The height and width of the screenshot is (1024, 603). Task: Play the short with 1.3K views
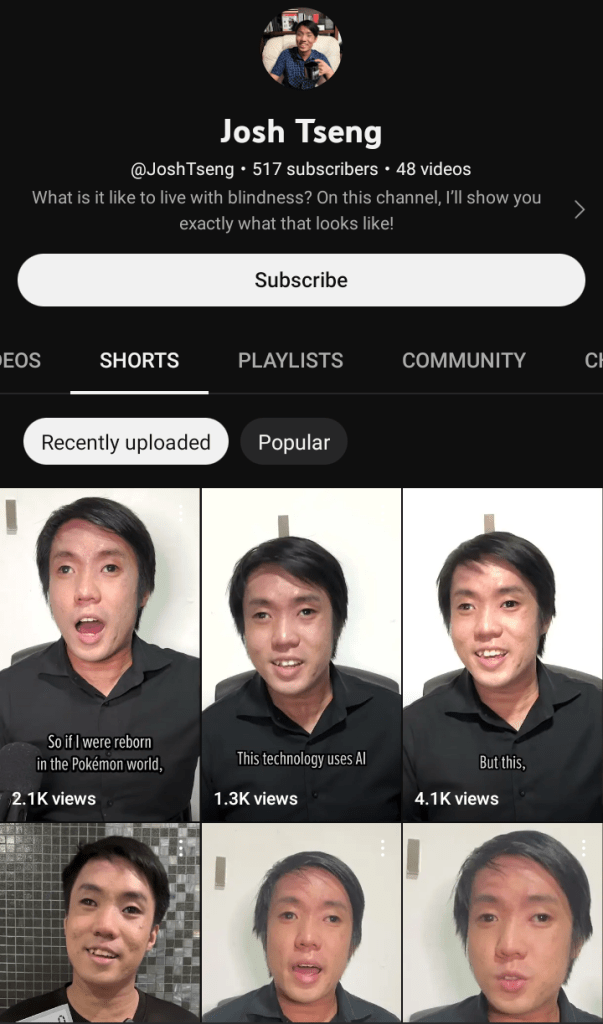(301, 650)
